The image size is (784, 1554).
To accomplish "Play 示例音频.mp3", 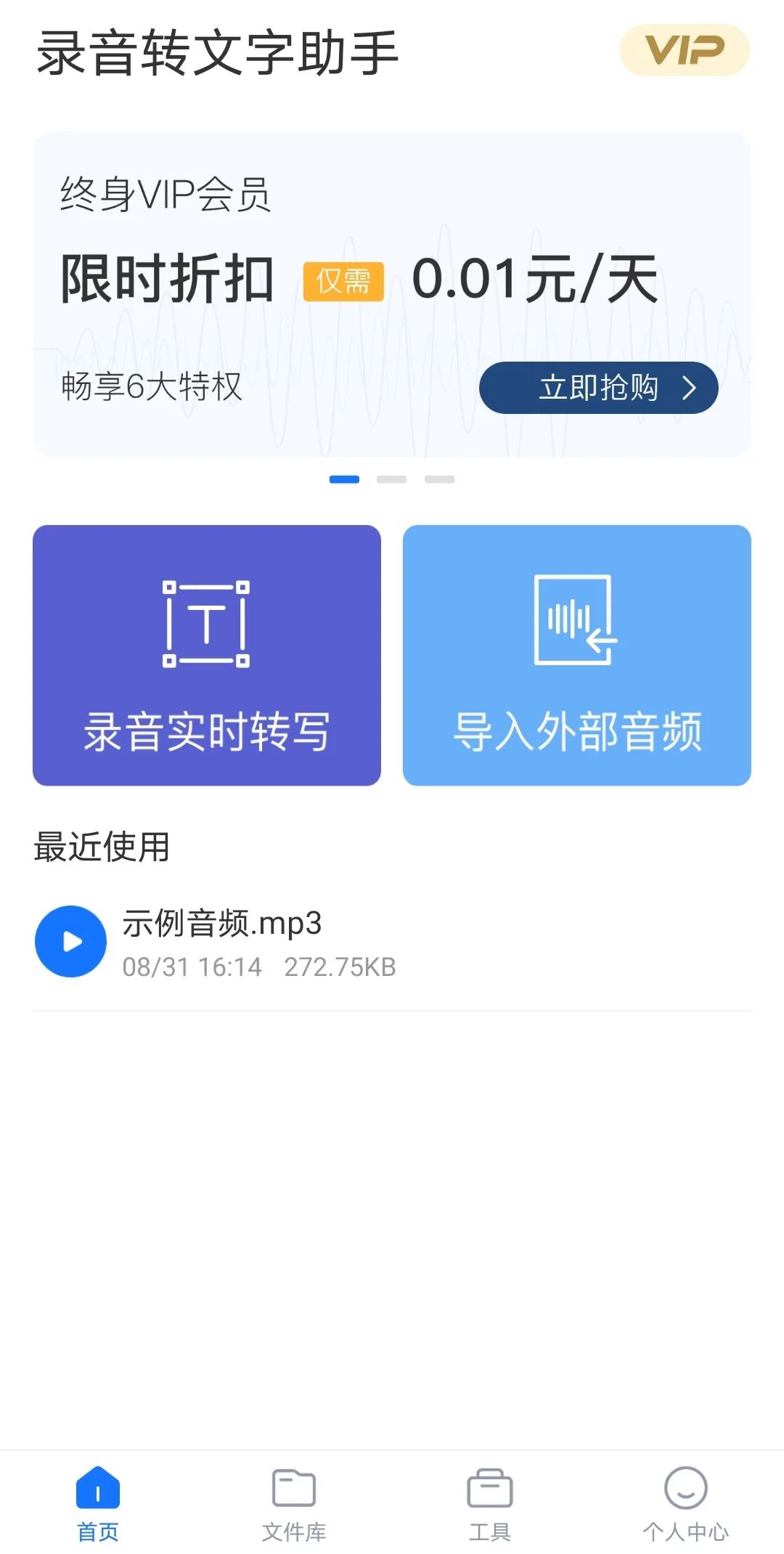I will click(x=71, y=941).
